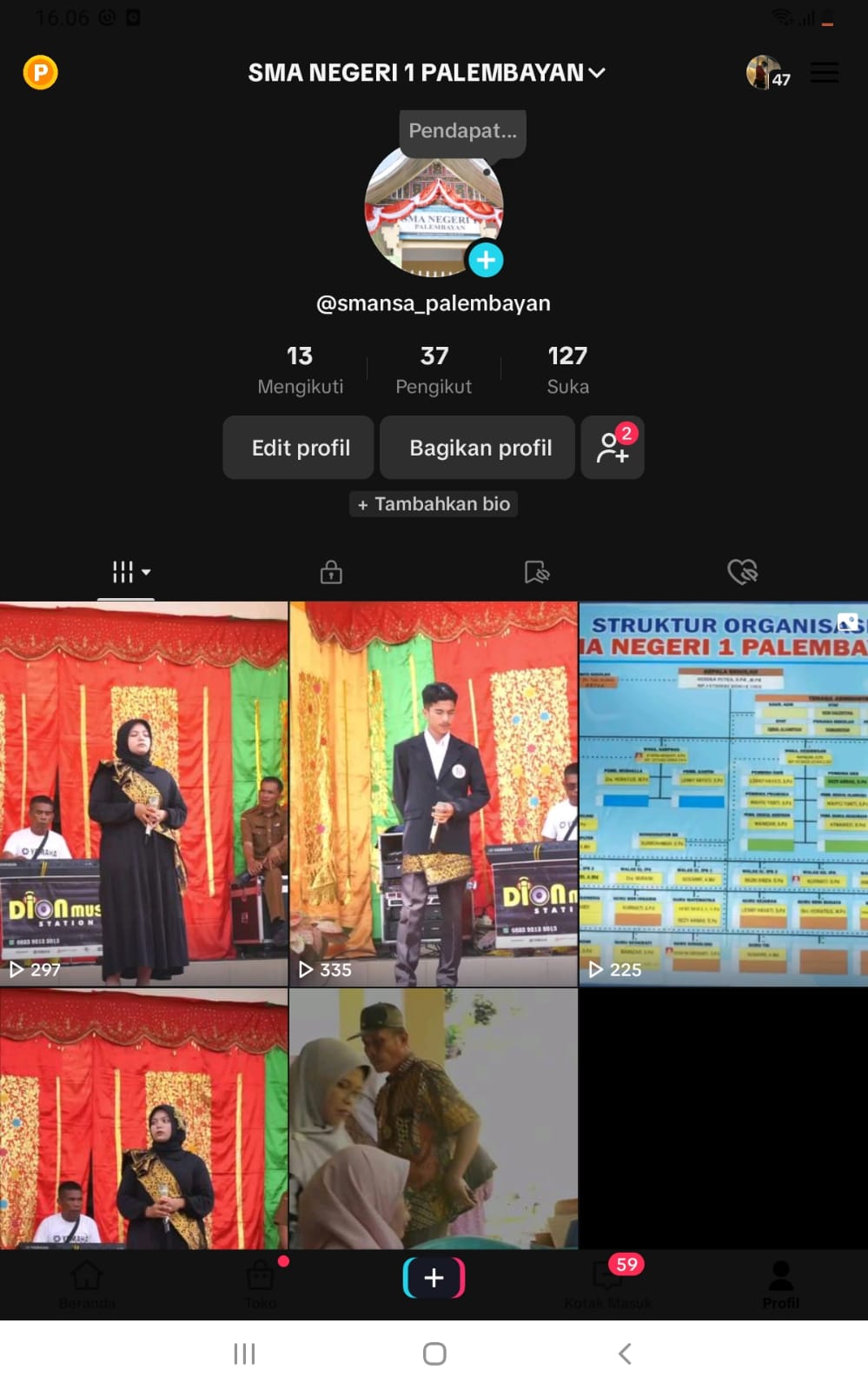Open the Pendapat thought bubble

[x=462, y=131]
